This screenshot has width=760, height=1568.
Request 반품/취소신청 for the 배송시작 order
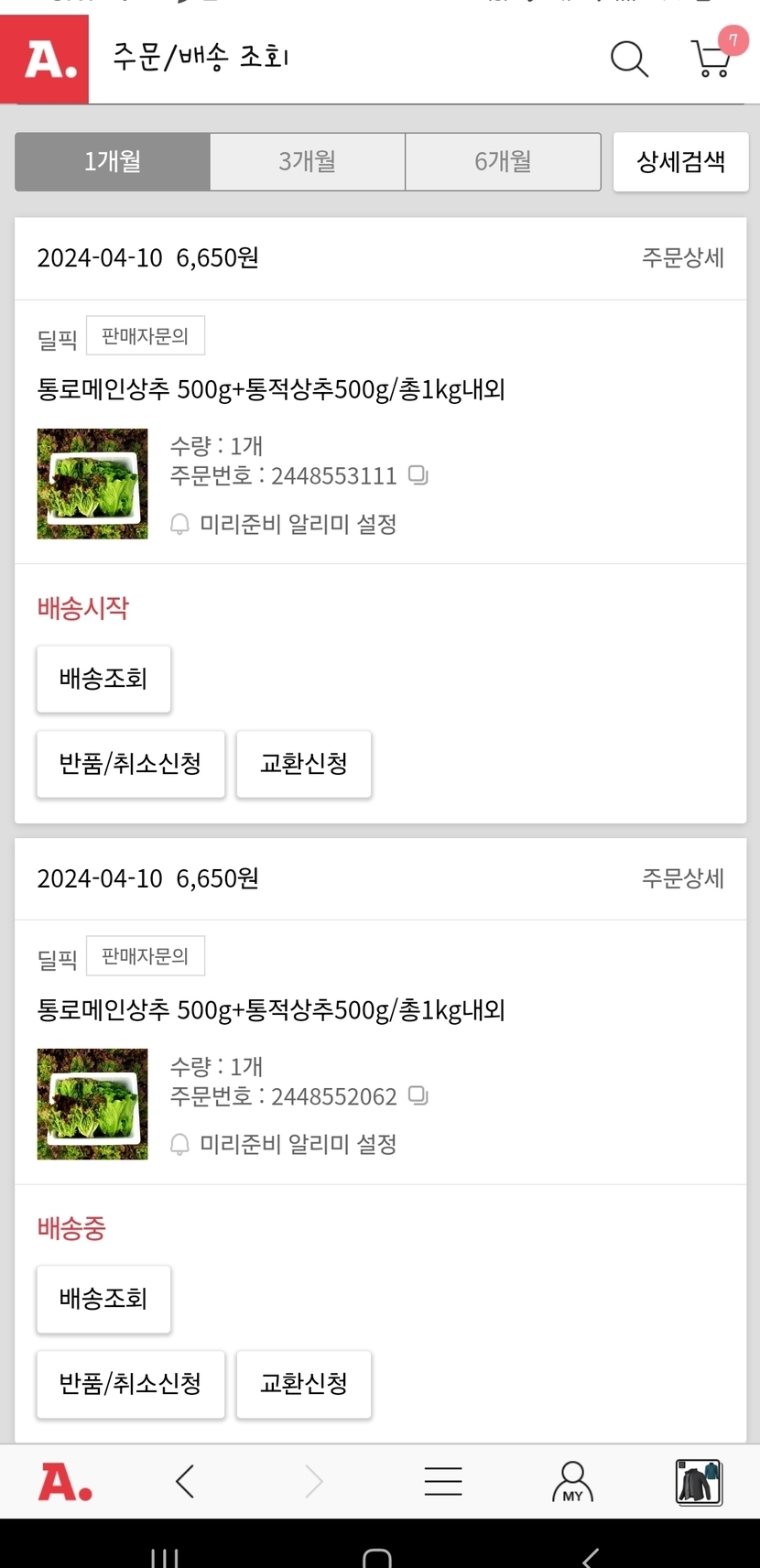130,764
